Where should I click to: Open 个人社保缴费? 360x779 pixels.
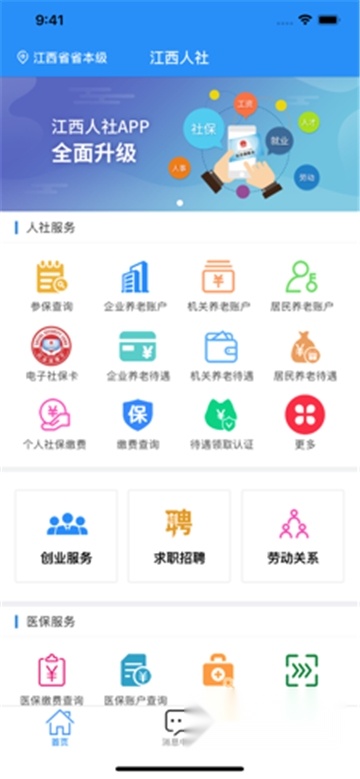tap(55, 423)
